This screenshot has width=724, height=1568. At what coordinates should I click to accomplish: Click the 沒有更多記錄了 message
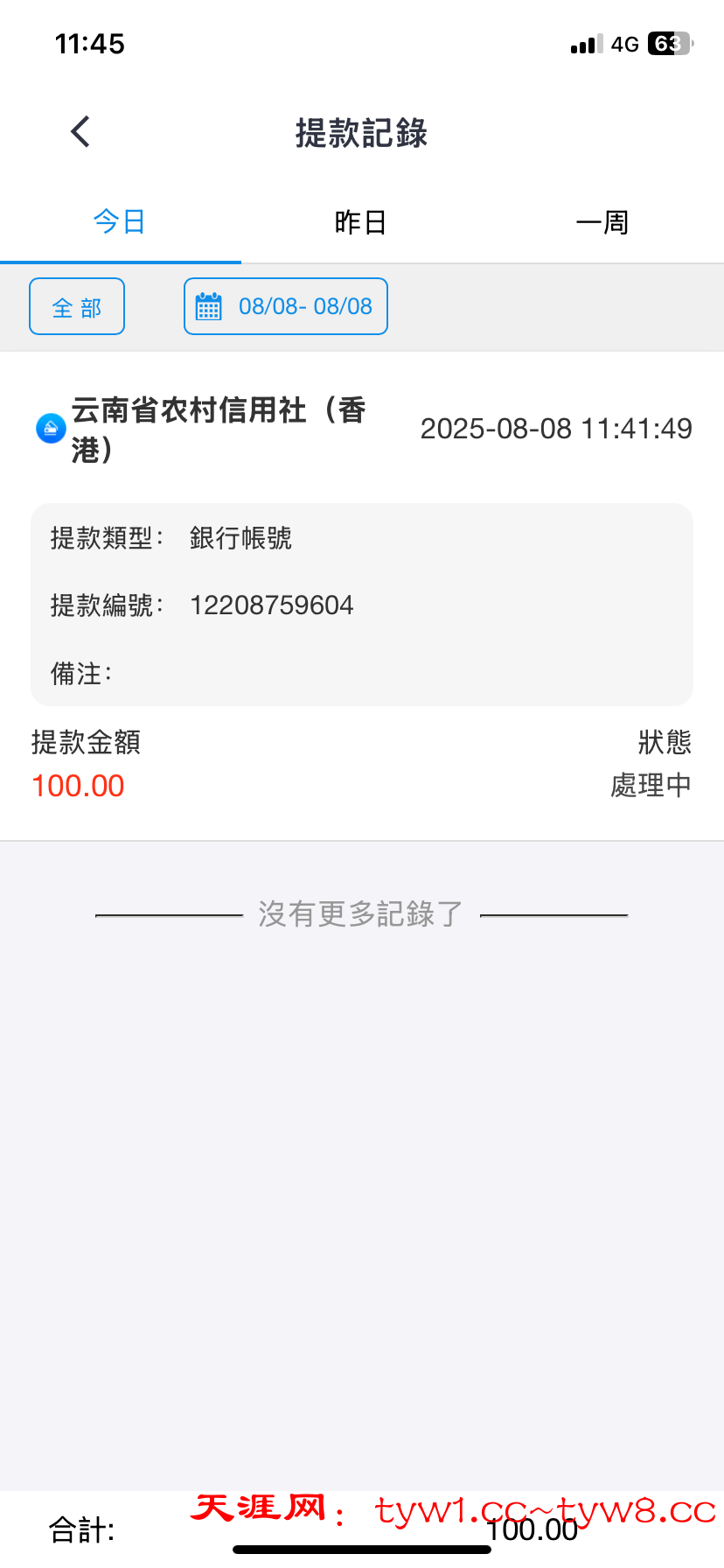(361, 913)
